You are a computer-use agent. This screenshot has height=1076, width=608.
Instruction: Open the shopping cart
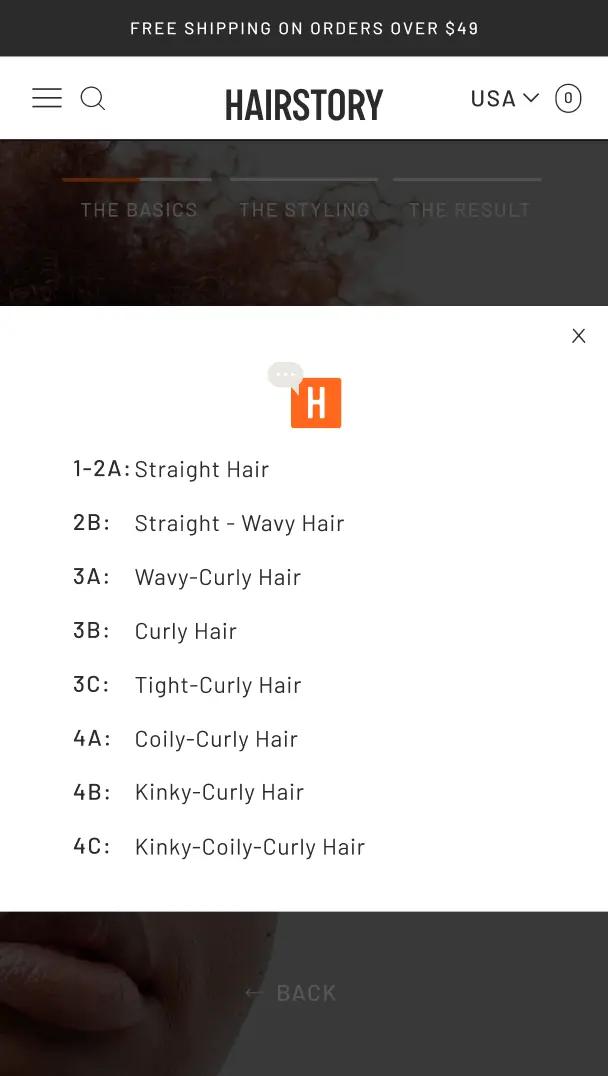tap(568, 98)
